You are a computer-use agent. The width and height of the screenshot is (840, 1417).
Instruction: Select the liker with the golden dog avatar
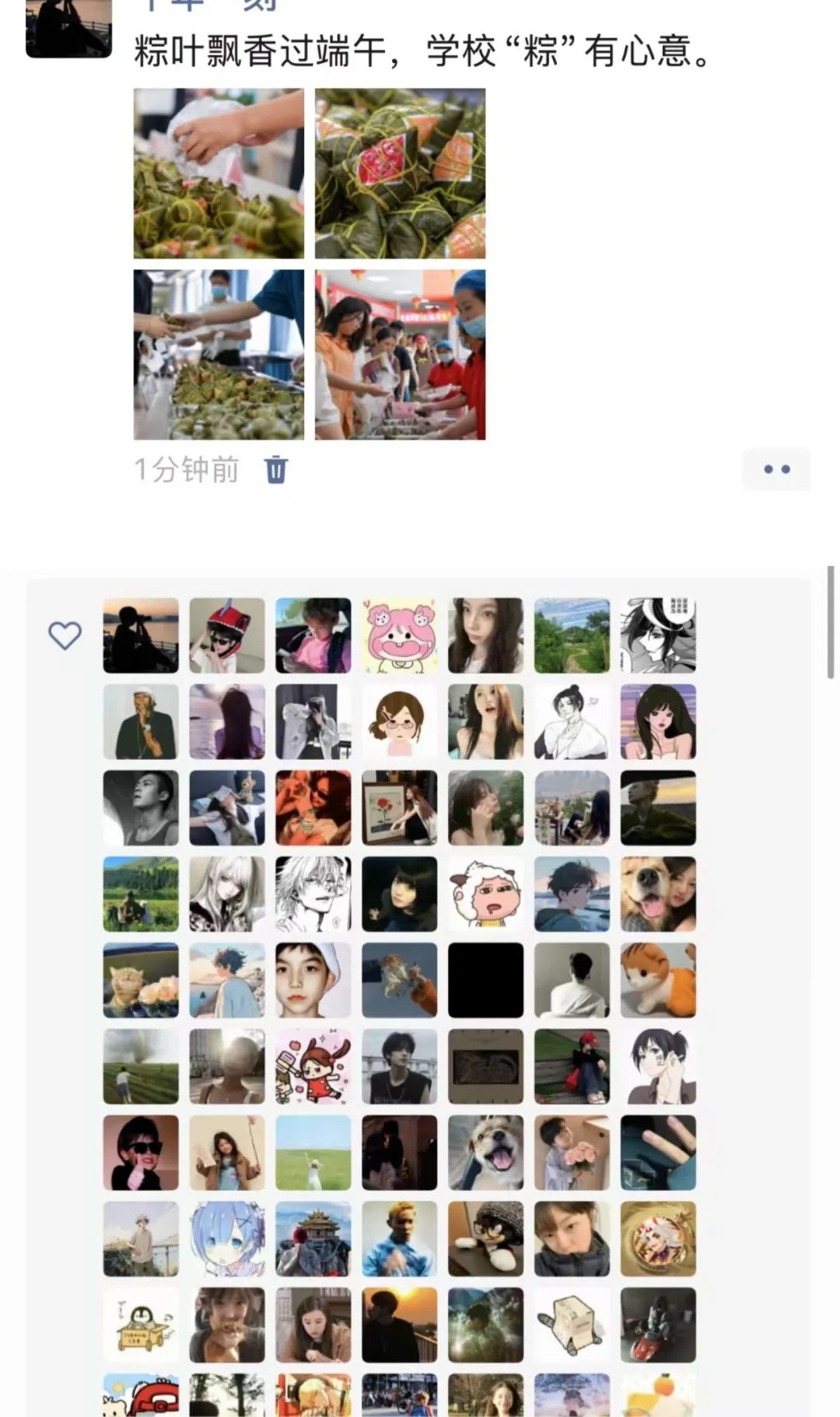pos(658,894)
